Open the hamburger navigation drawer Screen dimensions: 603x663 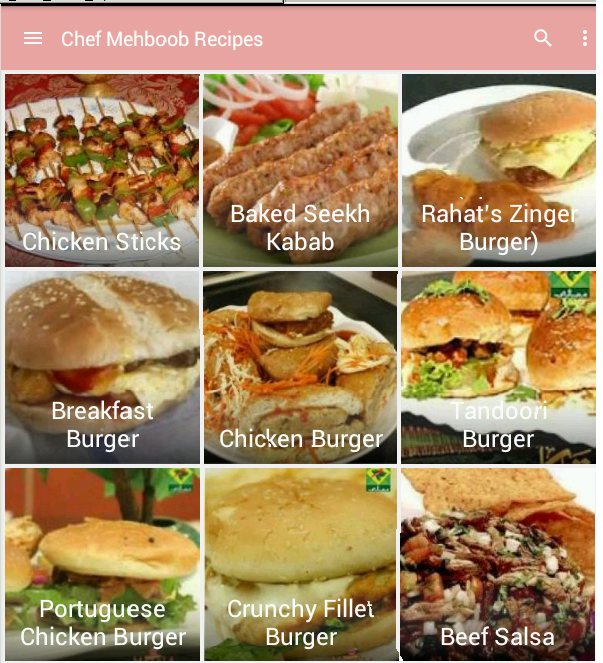[33, 39]
